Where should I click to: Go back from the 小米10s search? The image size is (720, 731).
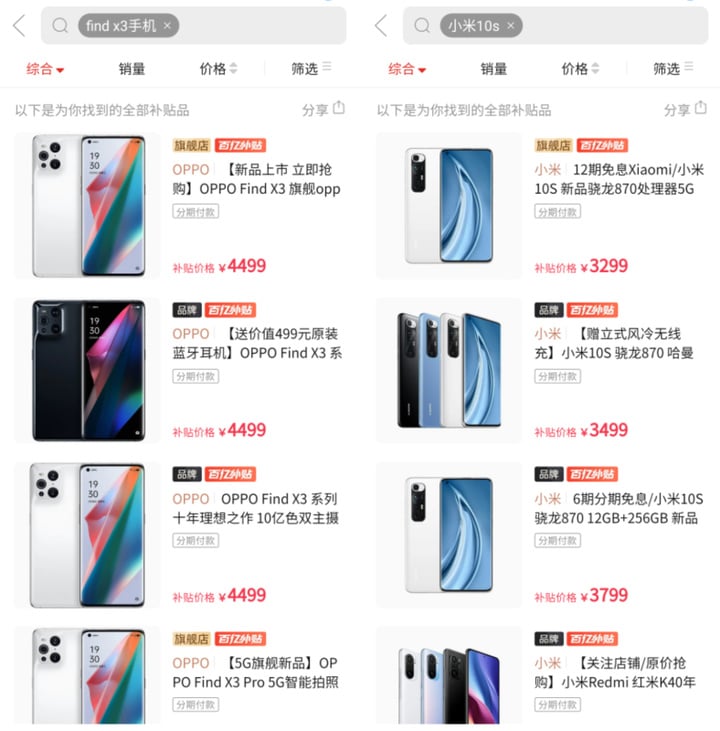[x=381, y=26]
